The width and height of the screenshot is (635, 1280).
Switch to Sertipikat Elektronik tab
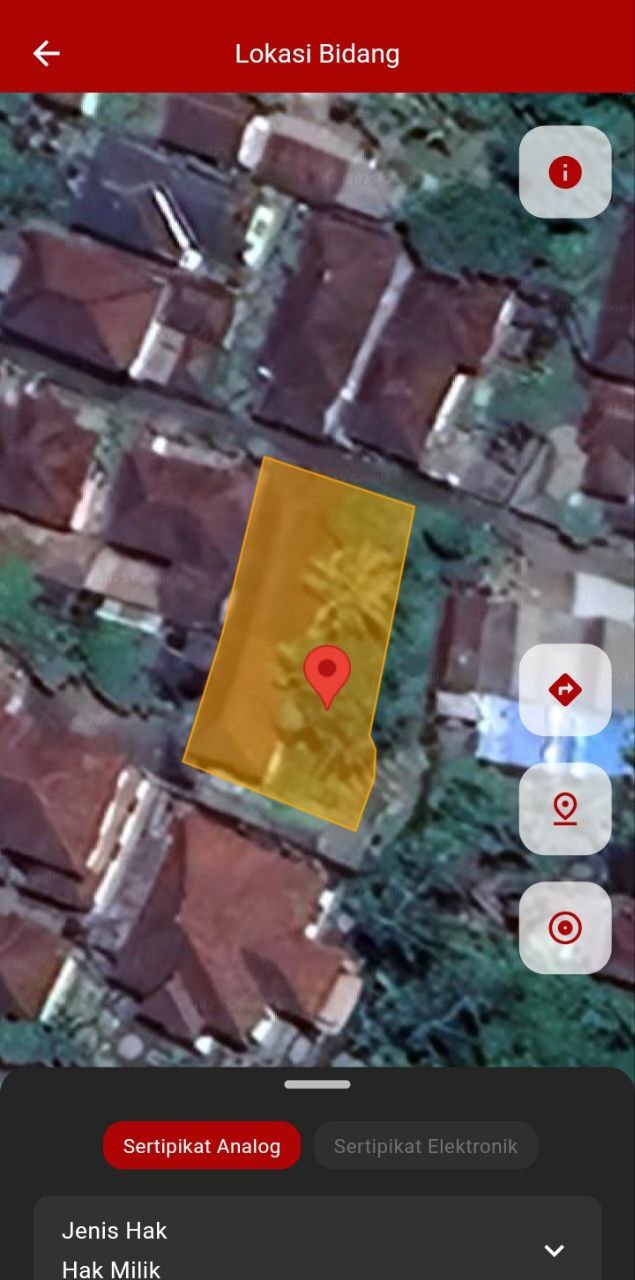tap(425, 1146)
